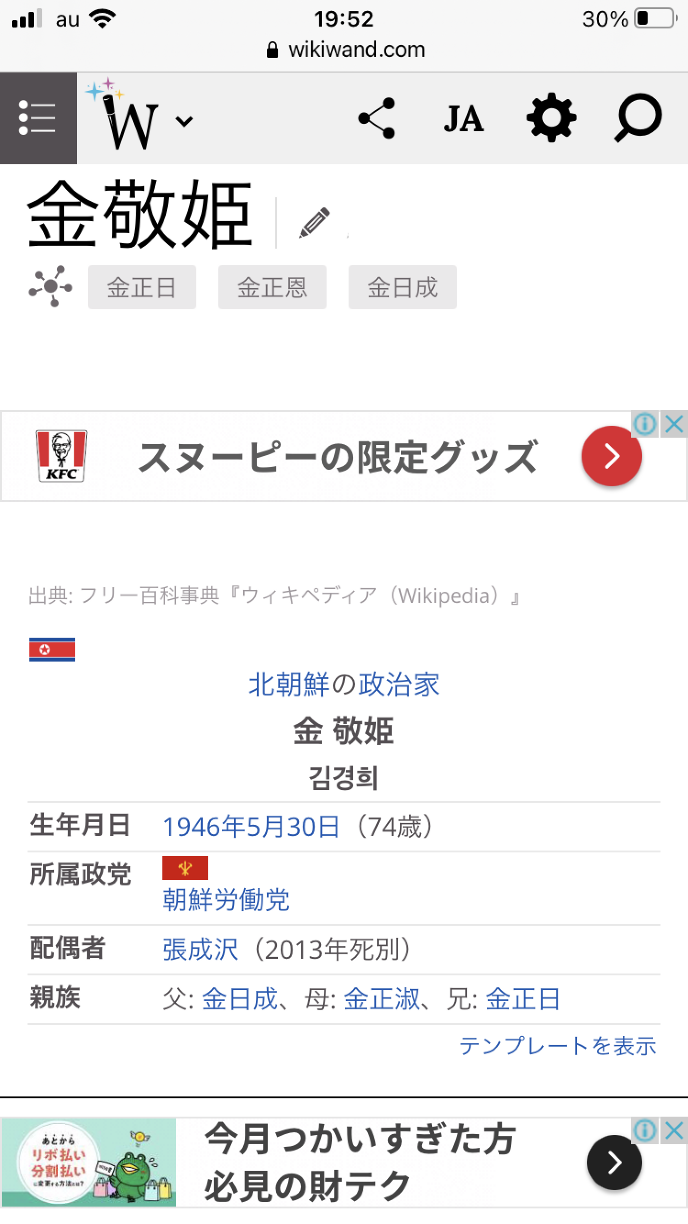Tap テンプレートを表示 link
This screenshot has width=688, height=1224.
557,1046
